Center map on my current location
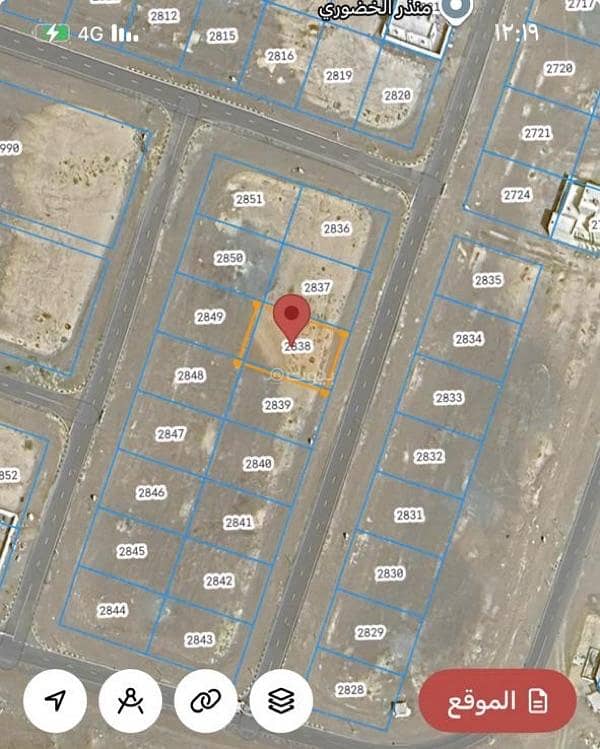This screenshot has width=600, height=749. 54,700
